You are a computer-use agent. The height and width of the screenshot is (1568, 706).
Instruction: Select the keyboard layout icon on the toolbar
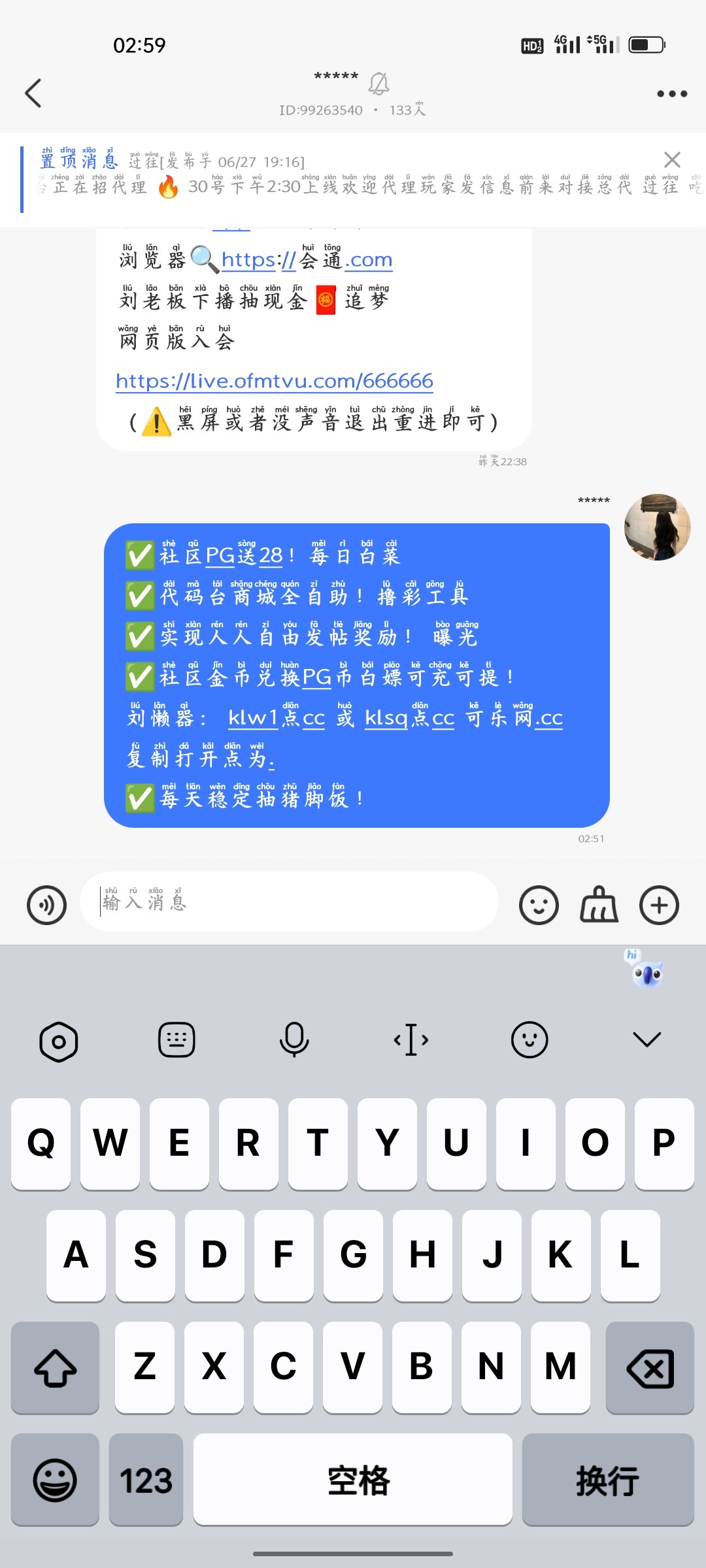176,1039
